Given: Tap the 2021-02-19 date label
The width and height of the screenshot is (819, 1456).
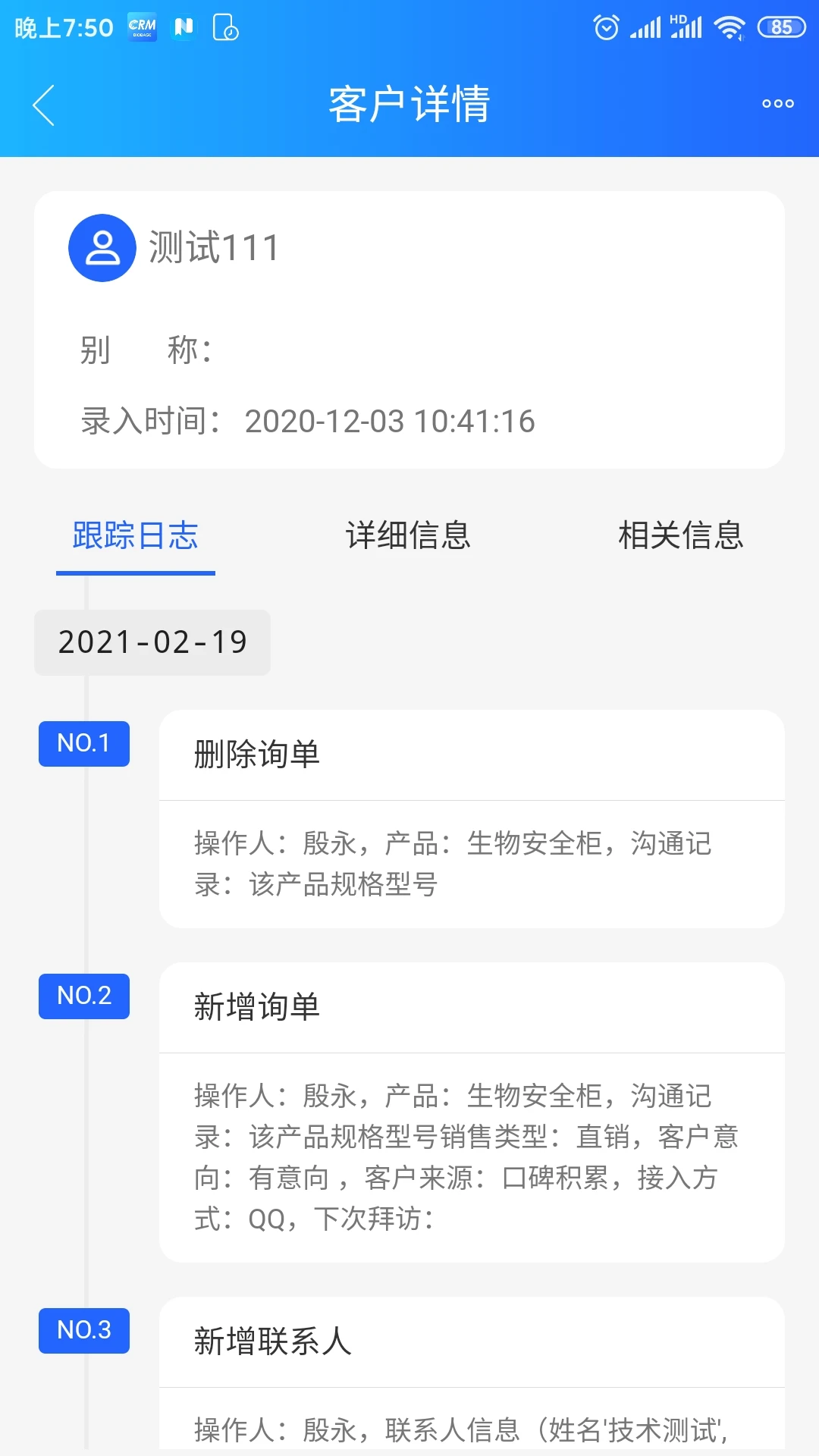Looking at the screenshot, I should click(152, 642).
